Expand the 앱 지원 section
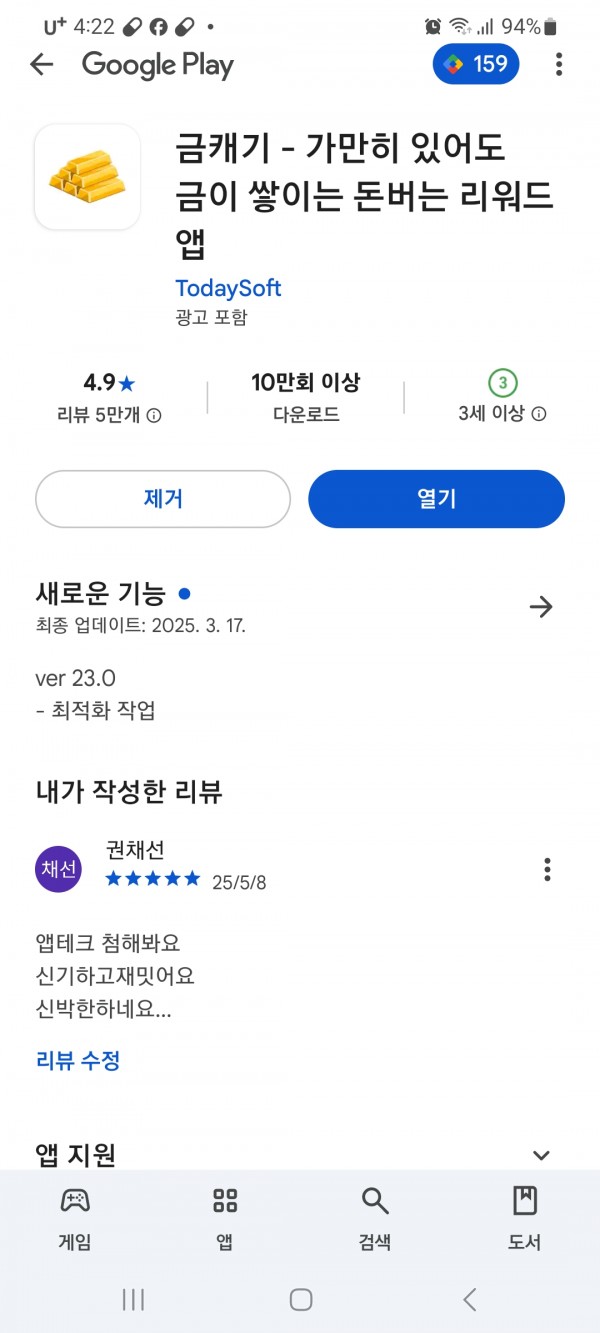Screen dimensions: 600x1333 tap(541, 1155)
